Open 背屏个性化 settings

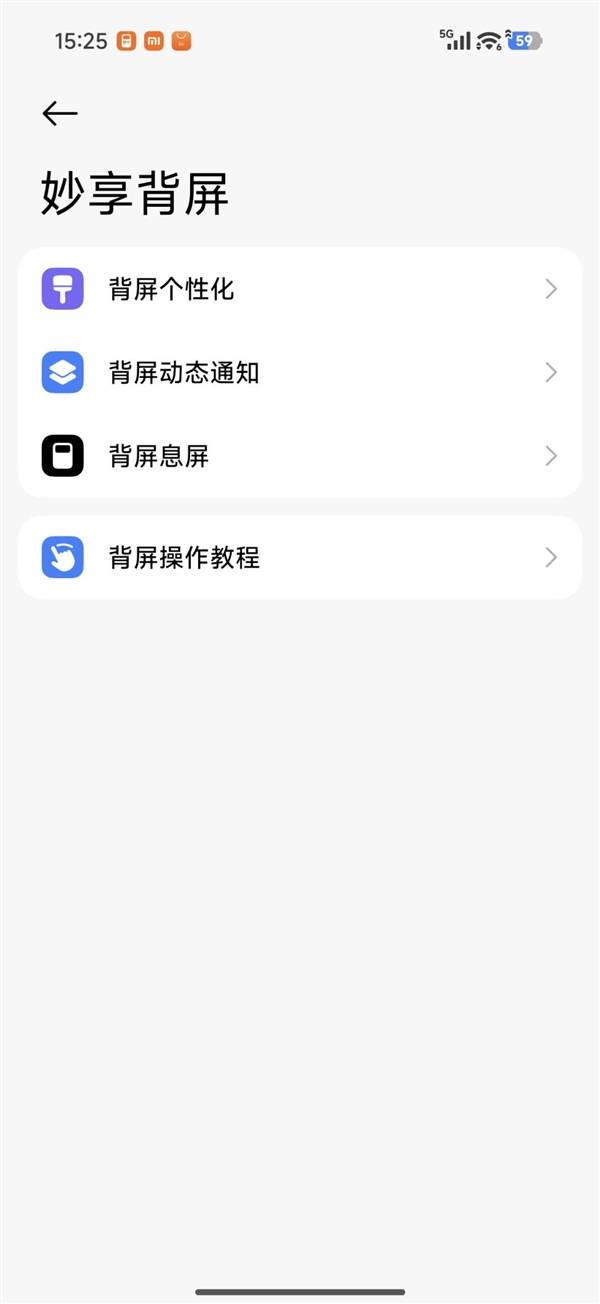[299, 289]
